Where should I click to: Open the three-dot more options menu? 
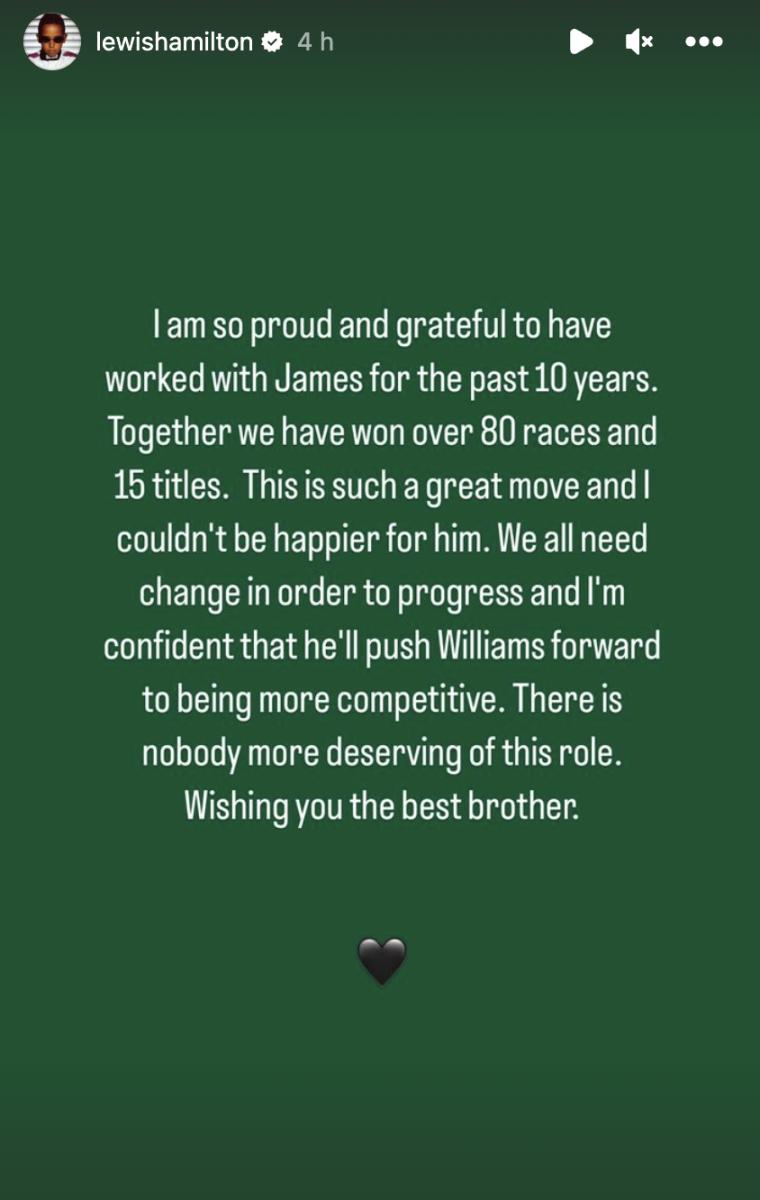704,42
